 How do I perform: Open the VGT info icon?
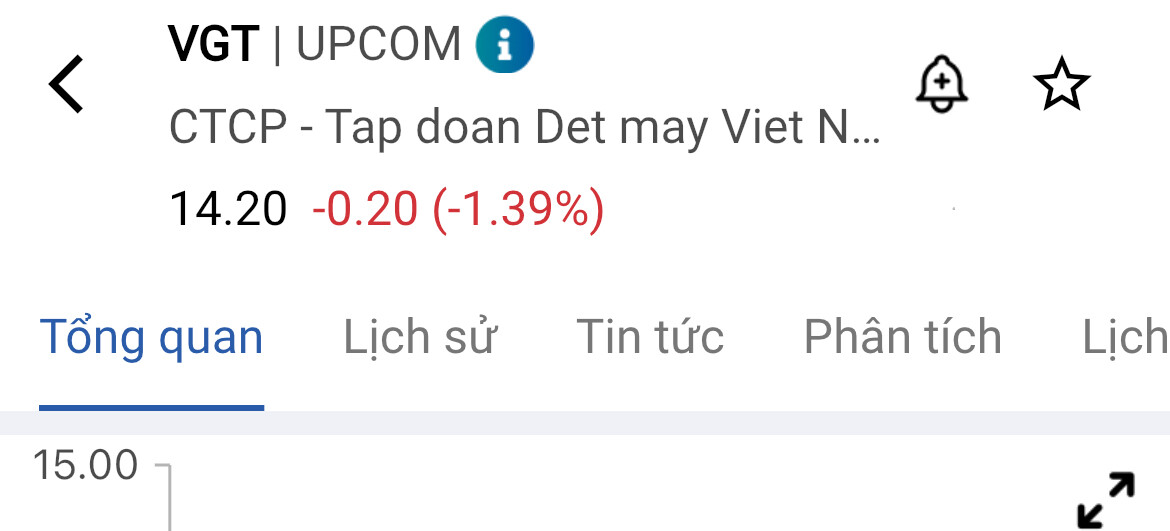tap(504, 45)
